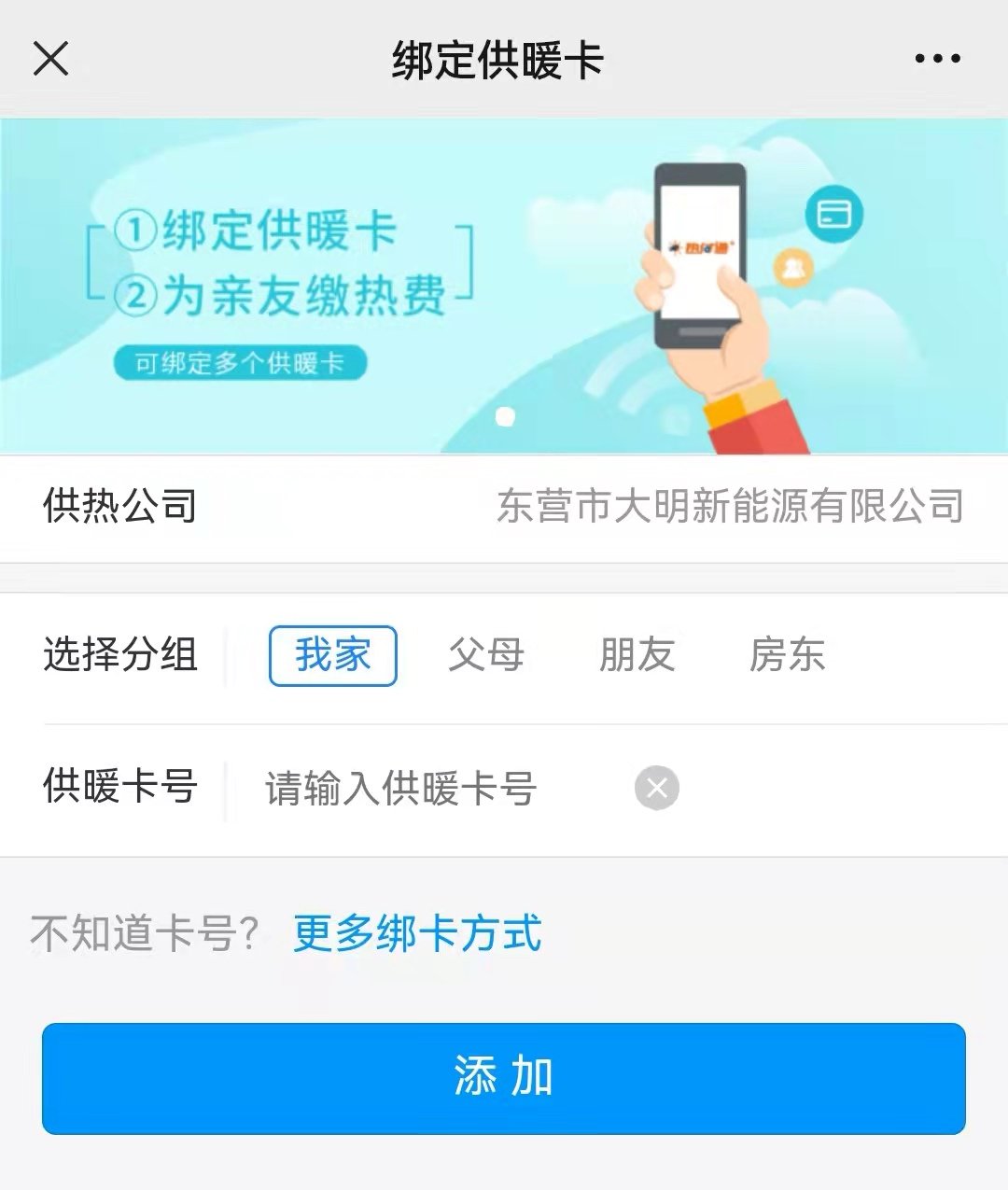Select the 我家 group

333,655
